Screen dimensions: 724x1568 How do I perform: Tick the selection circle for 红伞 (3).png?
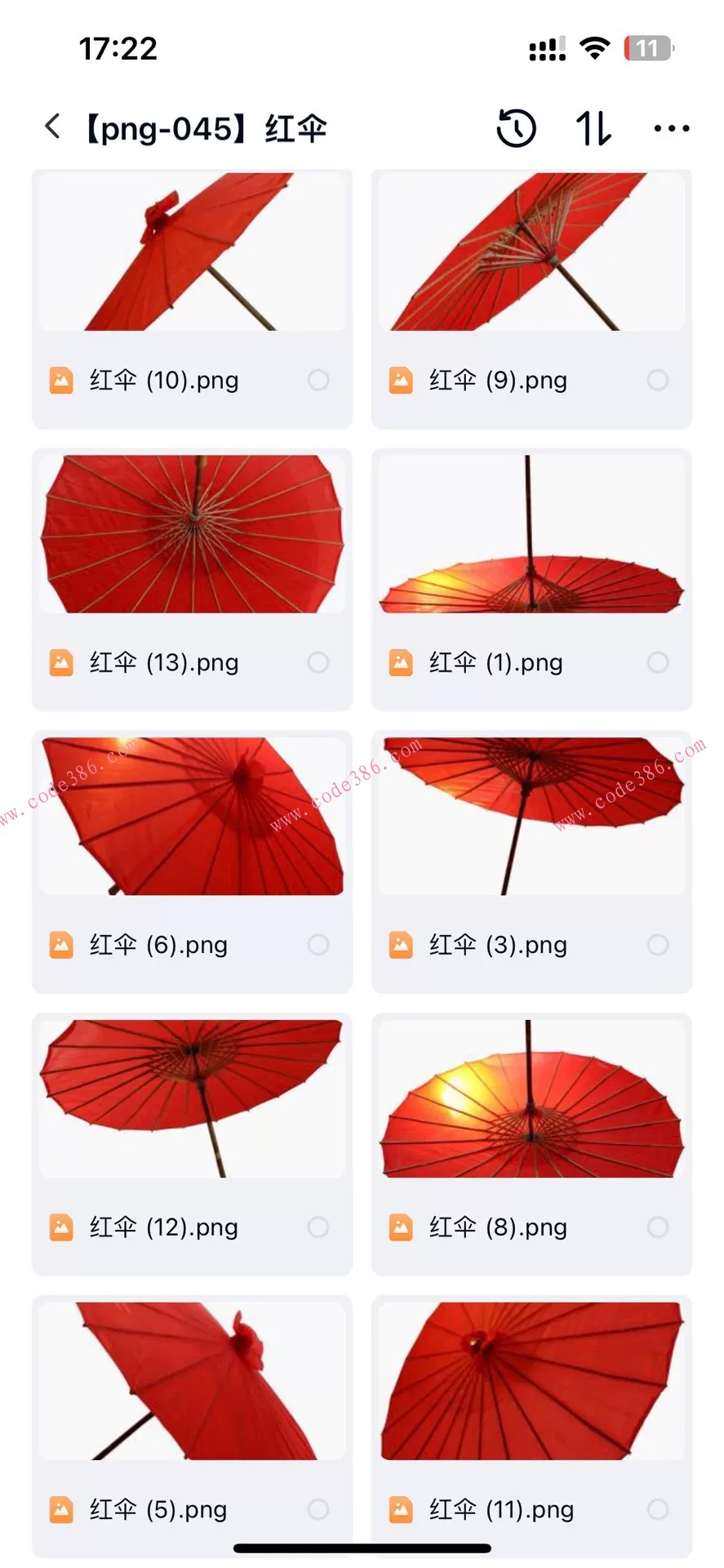(x=658, y=945)
